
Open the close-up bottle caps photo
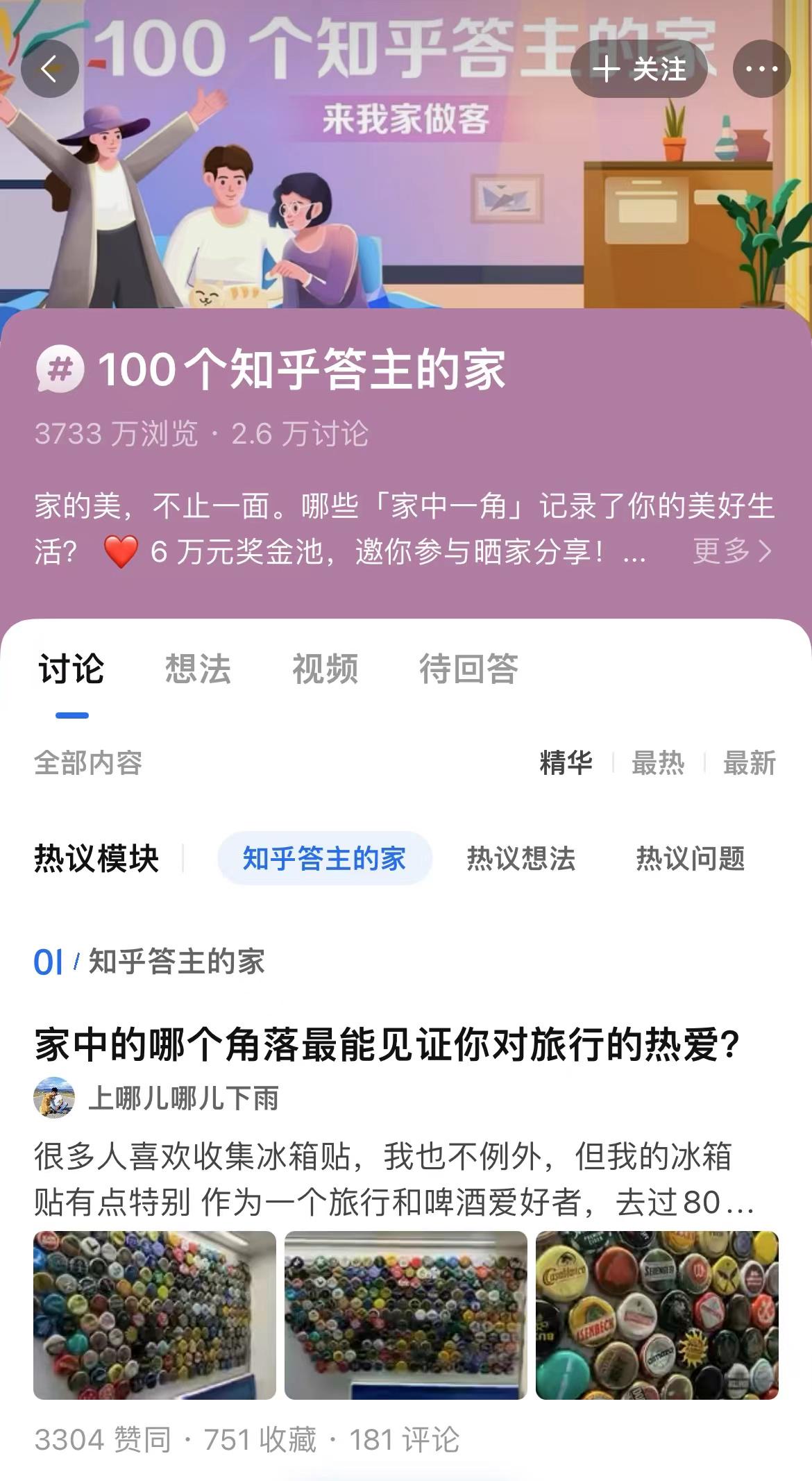pyautogui.click(x=657, y=1315)
